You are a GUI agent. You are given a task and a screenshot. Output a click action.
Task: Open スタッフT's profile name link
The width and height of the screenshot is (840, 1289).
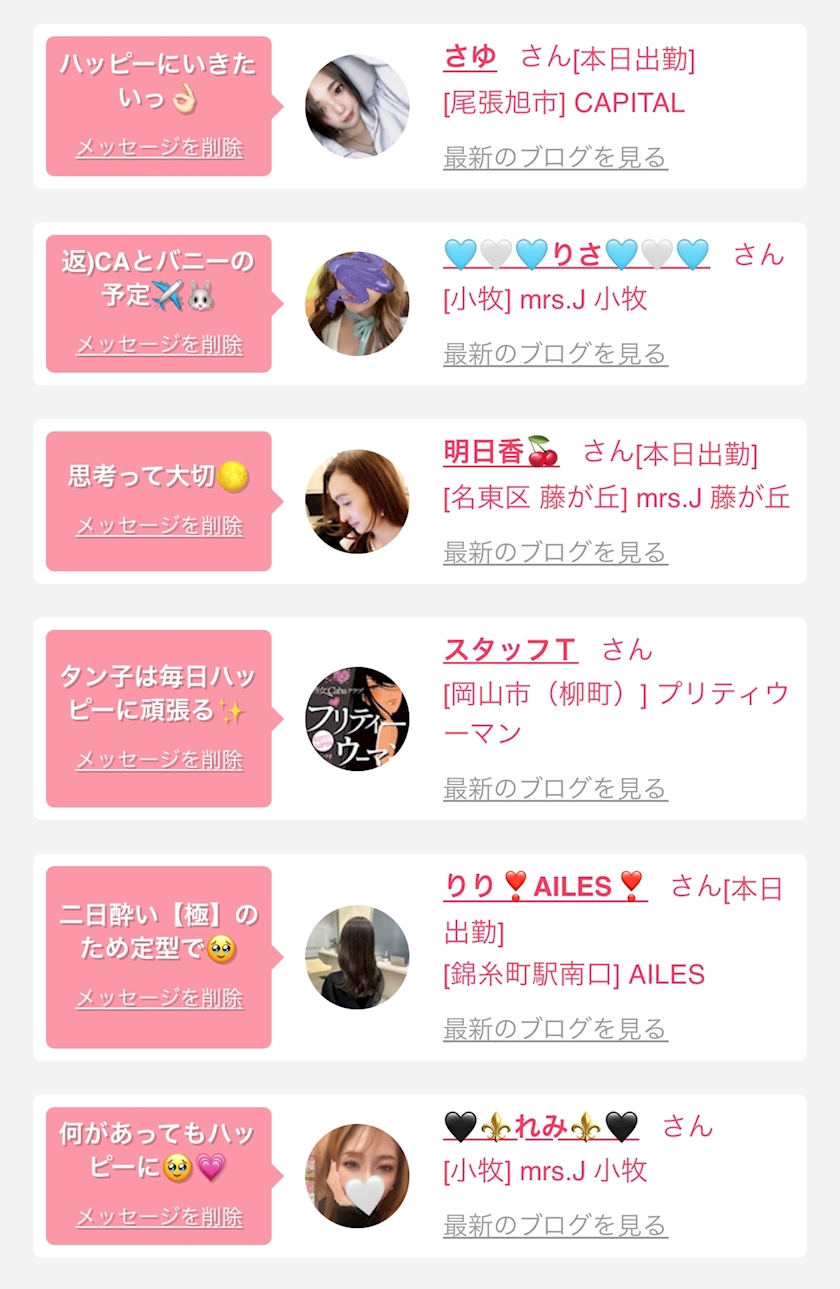pos(510,651)
